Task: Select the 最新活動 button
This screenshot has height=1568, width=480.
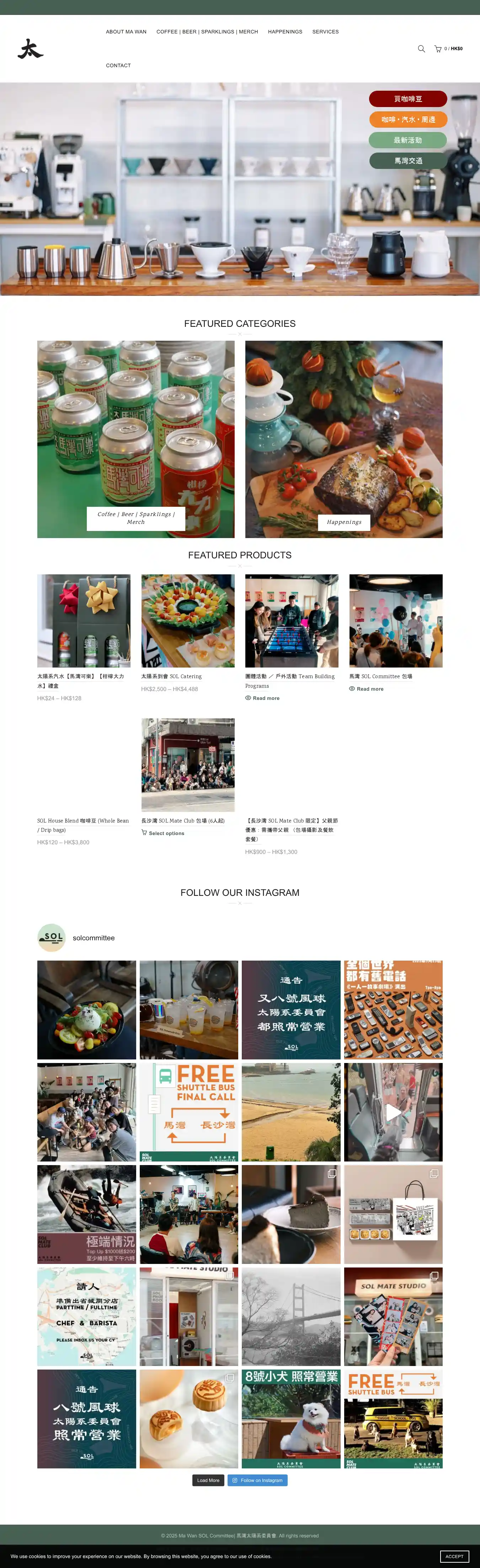Action: (x=407, y=140)
